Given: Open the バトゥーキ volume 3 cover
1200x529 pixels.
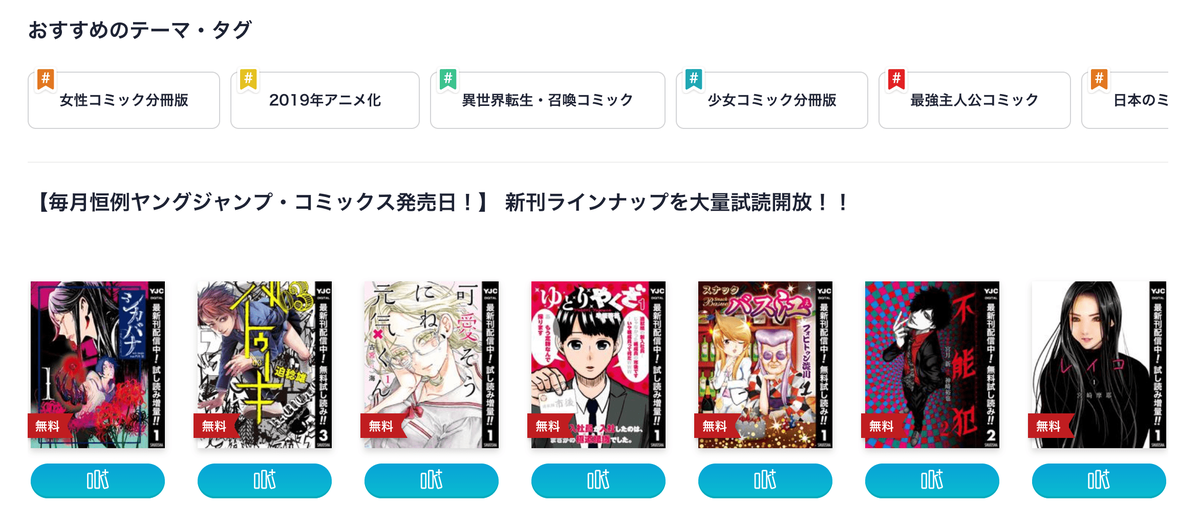Looking at the screenshot, I should pyautogui.click(x=264, y=364).
